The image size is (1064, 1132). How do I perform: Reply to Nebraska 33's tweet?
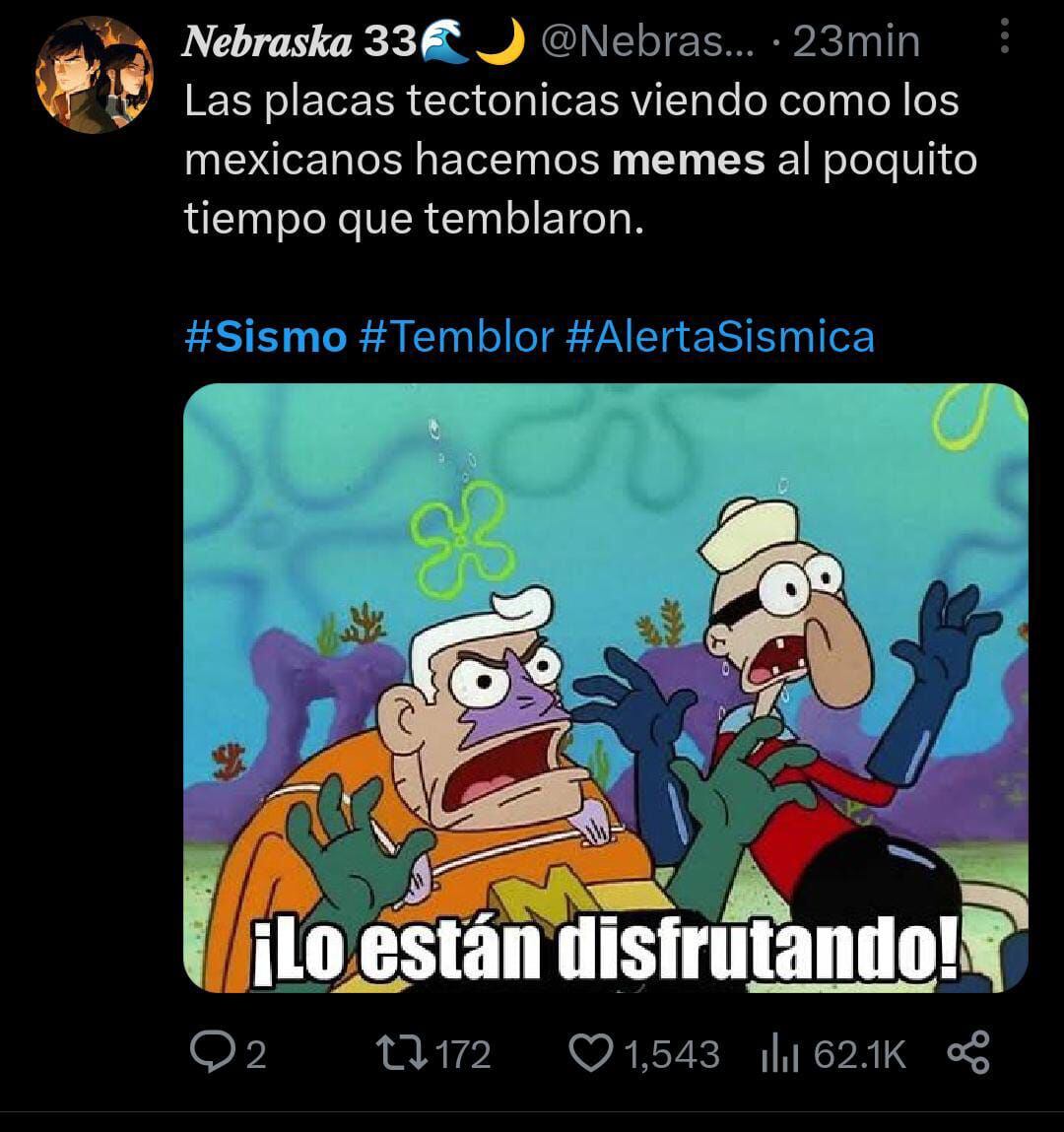click(x=208, y=1055)
